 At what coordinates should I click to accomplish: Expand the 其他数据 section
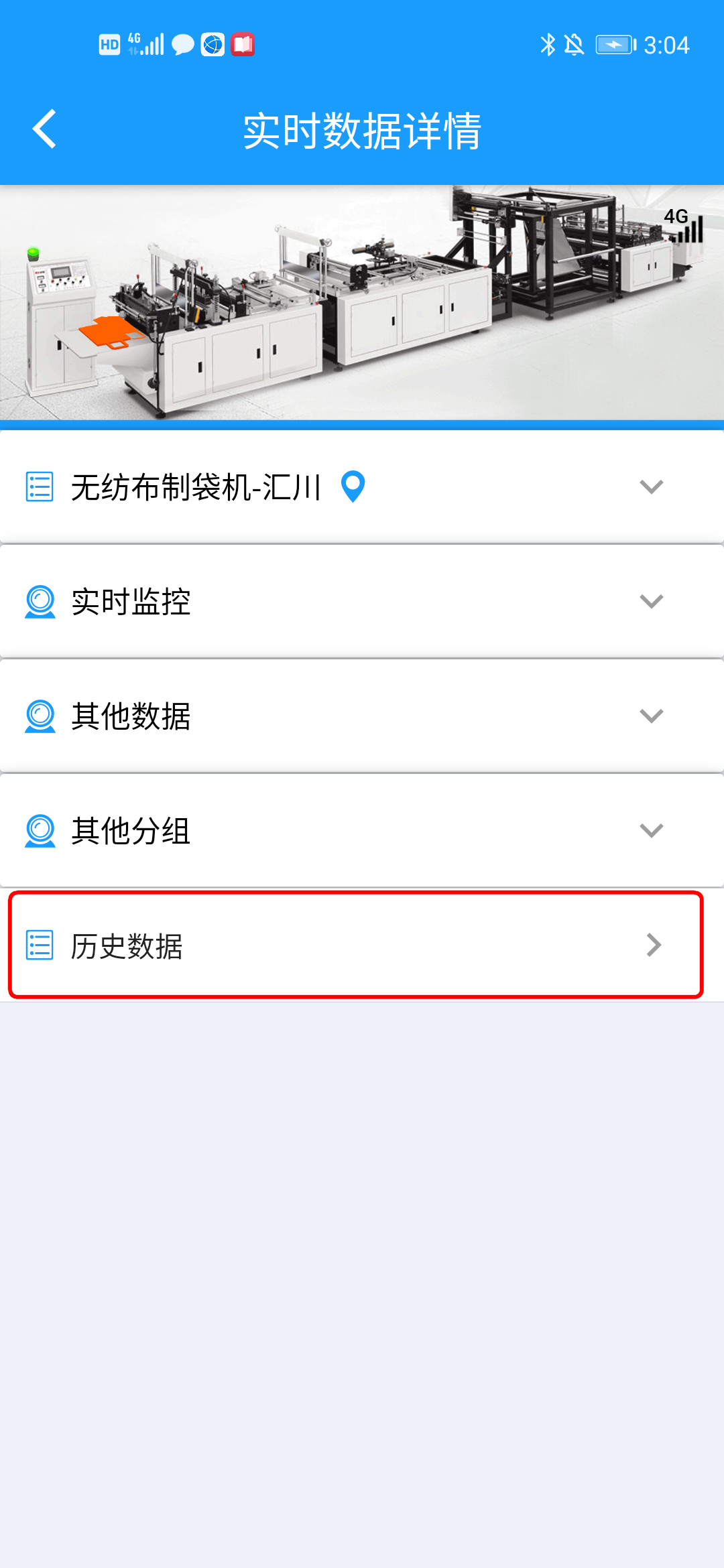coord(362,716)
